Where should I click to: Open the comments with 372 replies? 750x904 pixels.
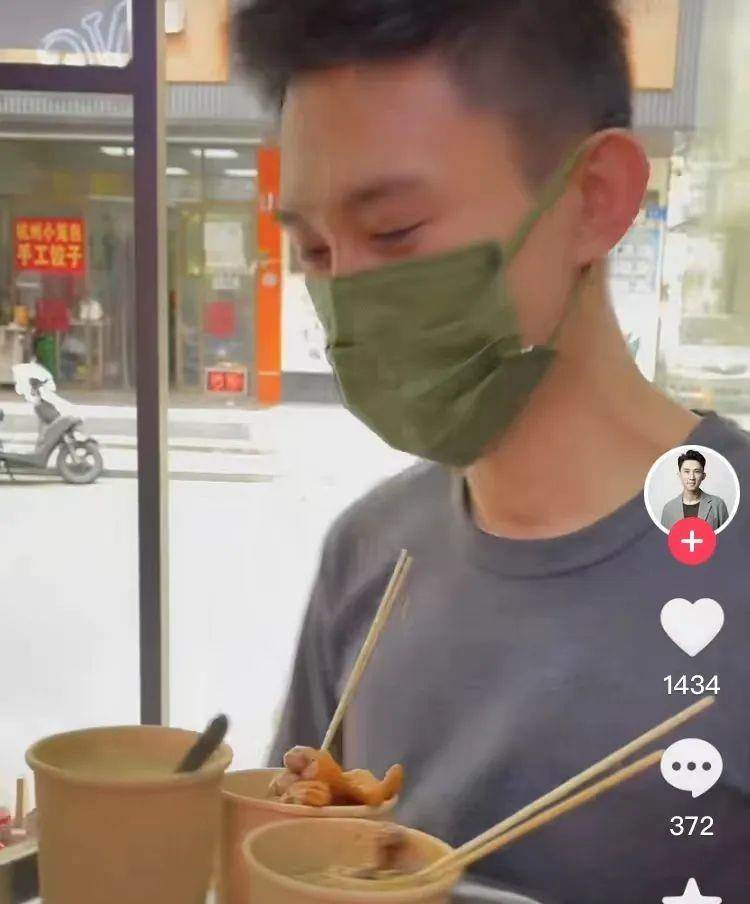pos(691,768)
